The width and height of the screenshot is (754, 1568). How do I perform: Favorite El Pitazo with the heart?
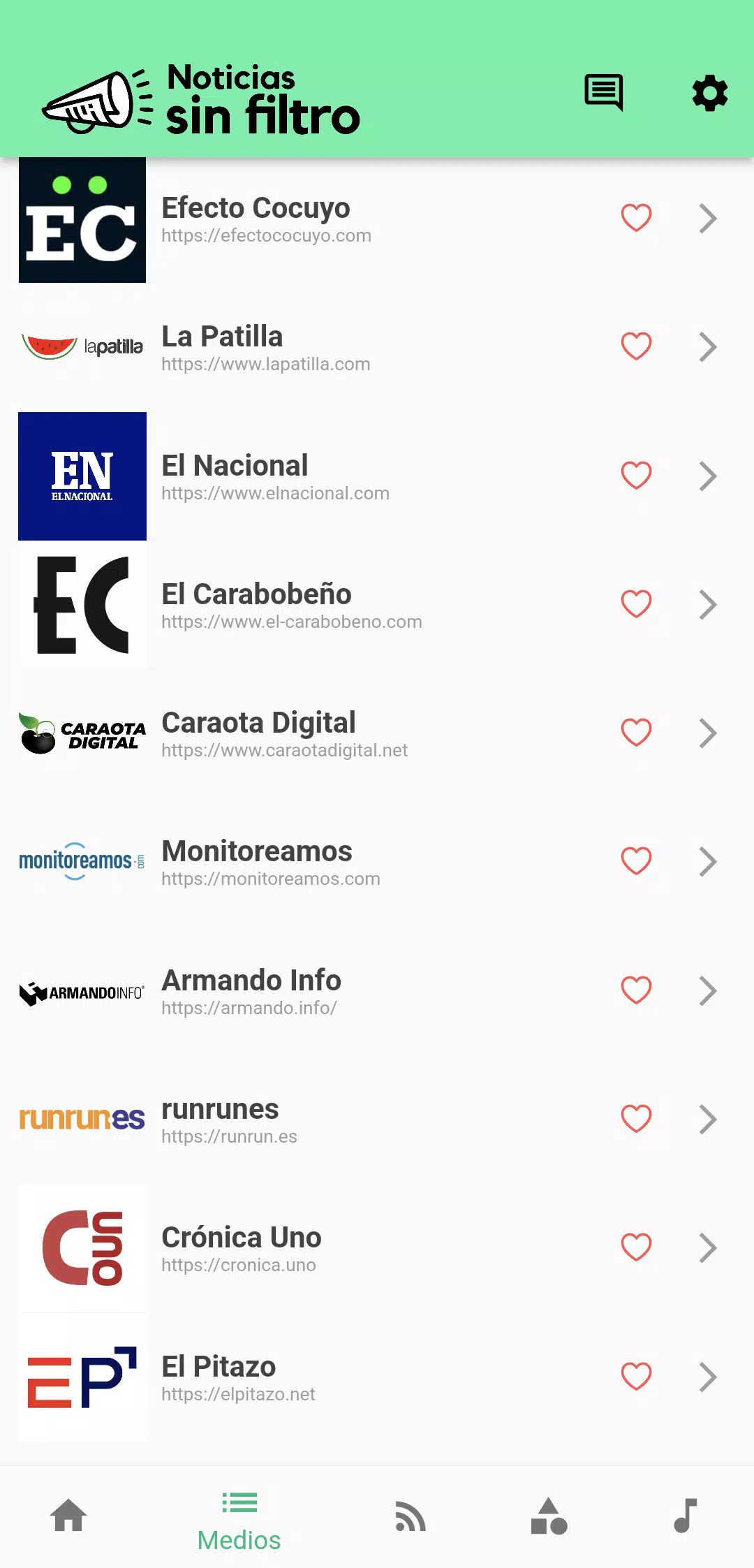click(x=636, y=1377)
